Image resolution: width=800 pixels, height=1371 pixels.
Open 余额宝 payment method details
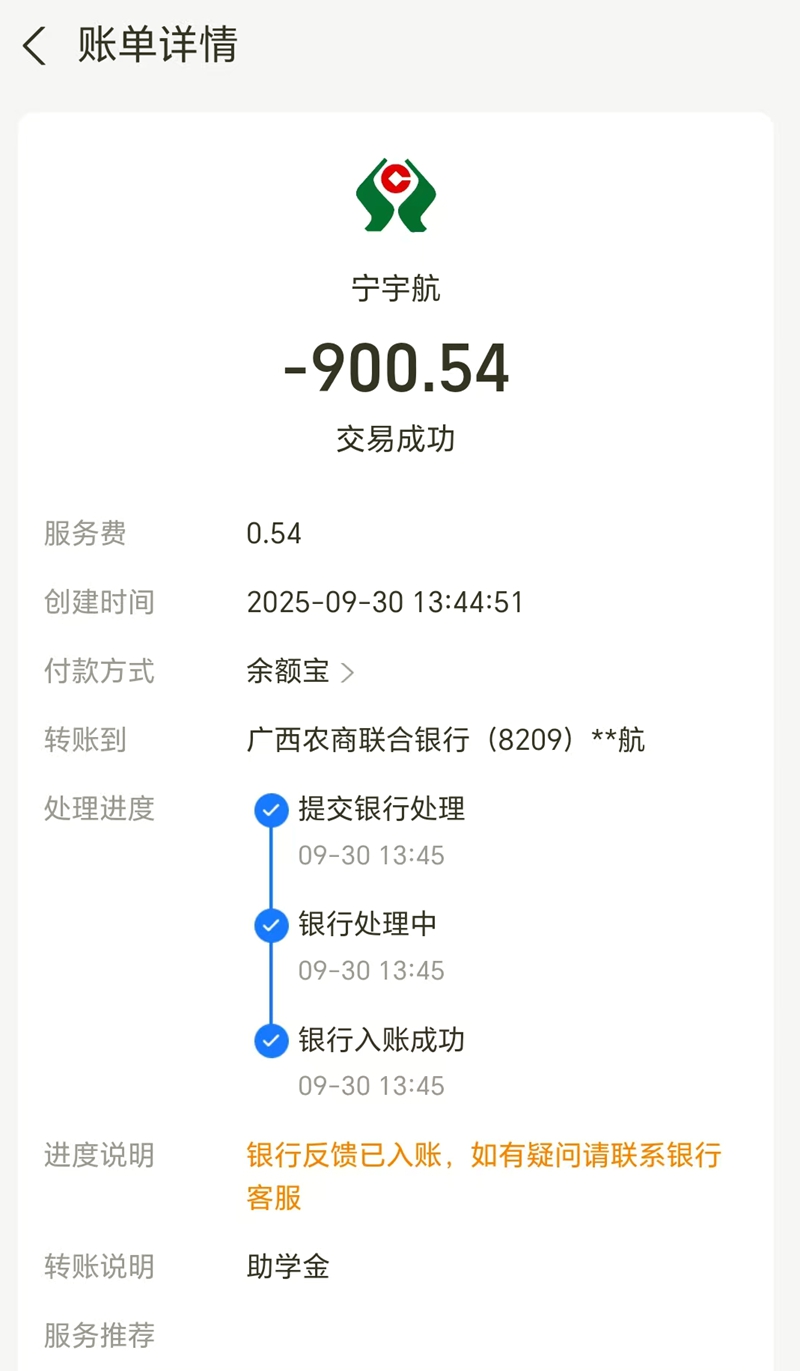pyautogui.click(x=300, y=672)
